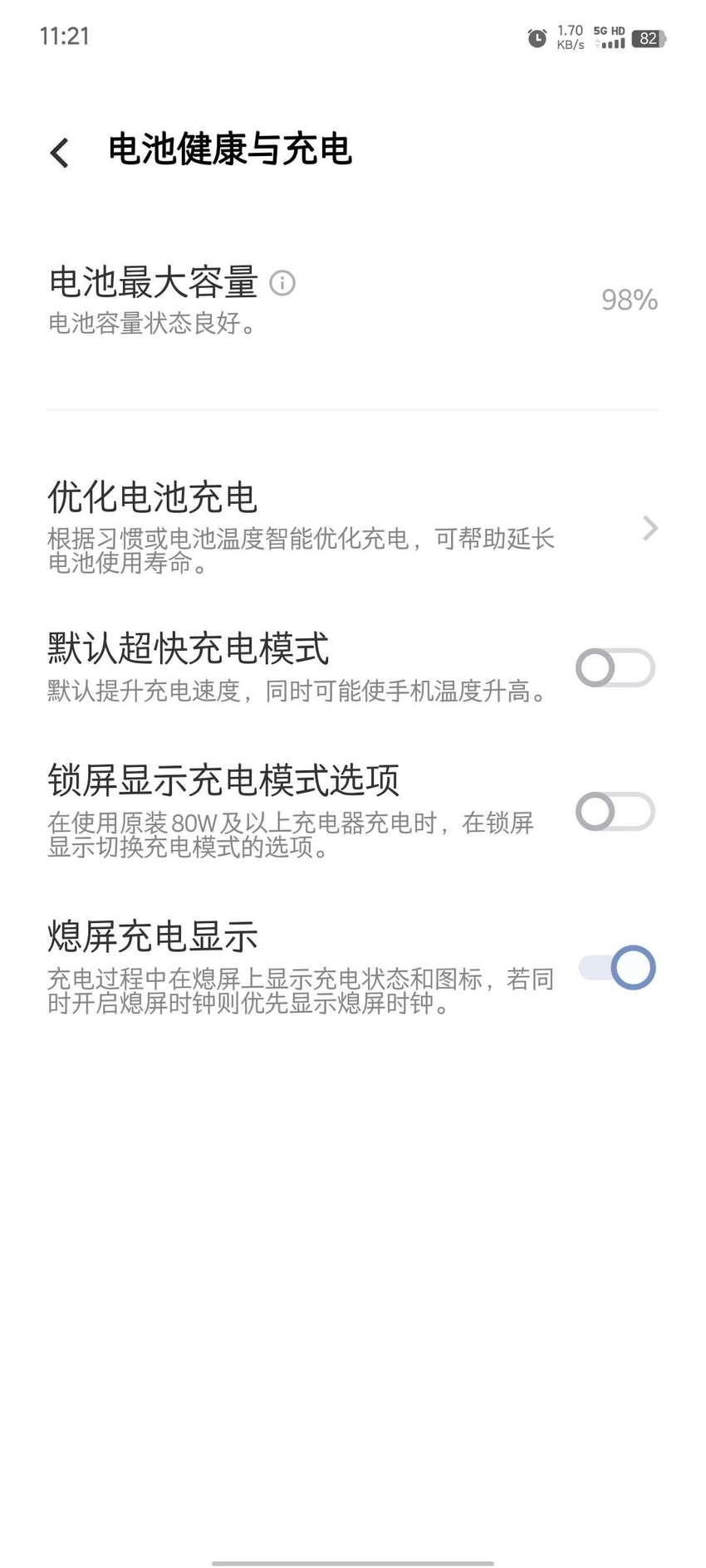Disable 熄屏充电显示 switch
Image resolution: width=706 pixels, height=1568 pixels.
click(617, 968)
